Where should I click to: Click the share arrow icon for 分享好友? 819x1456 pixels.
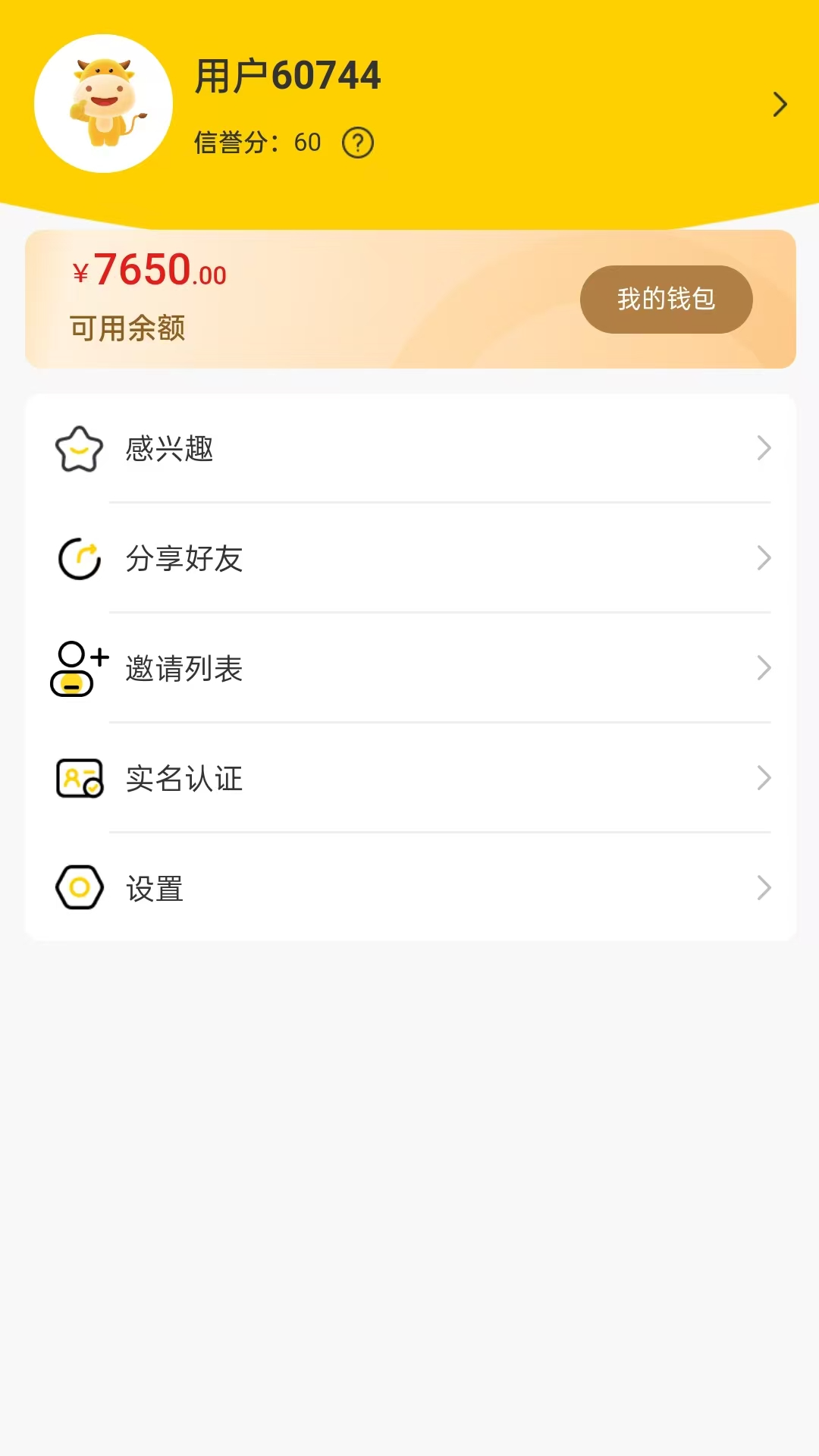pyautogui.click(x=78, y=559)
